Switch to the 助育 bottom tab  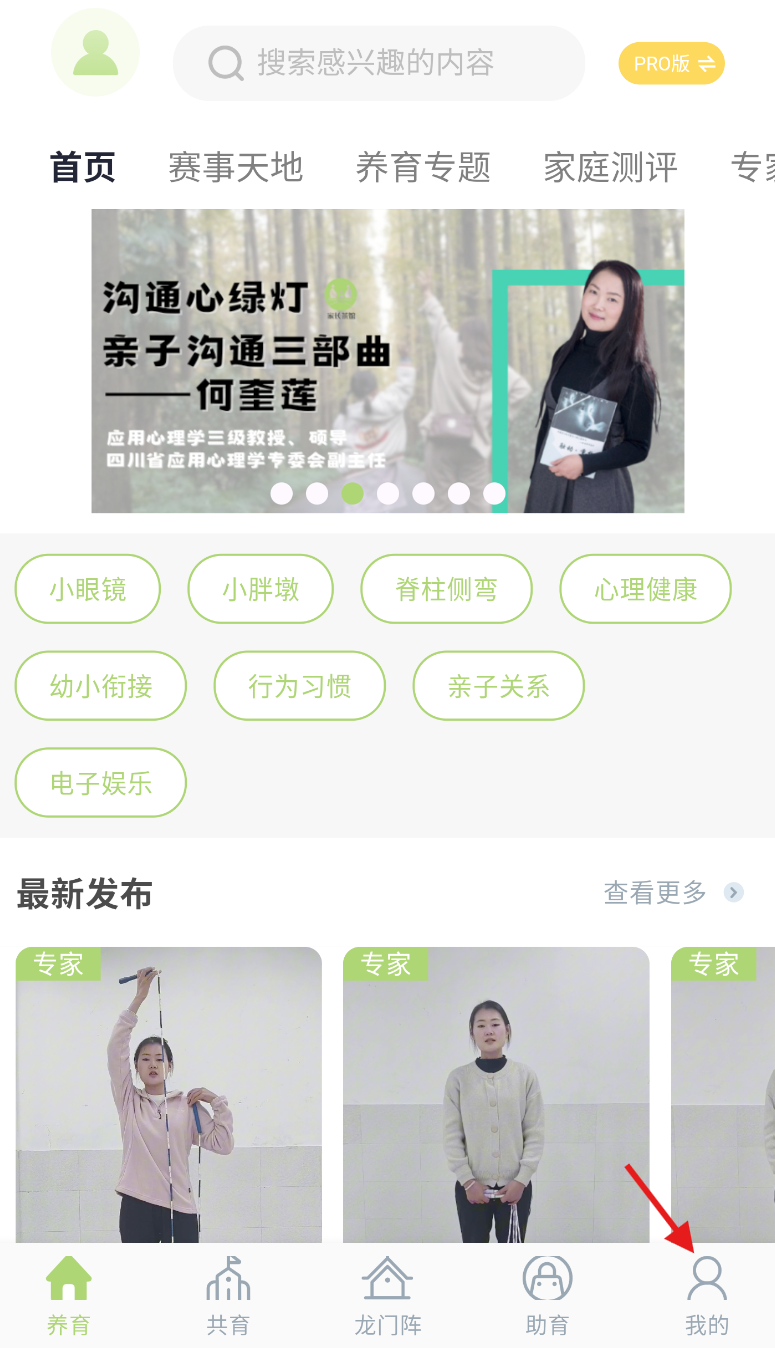point(547,1296)
